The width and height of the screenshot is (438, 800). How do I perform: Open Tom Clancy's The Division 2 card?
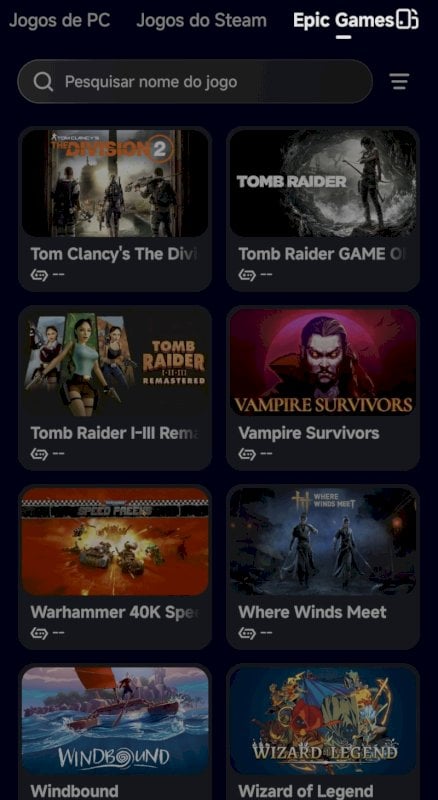click(115, 209)
